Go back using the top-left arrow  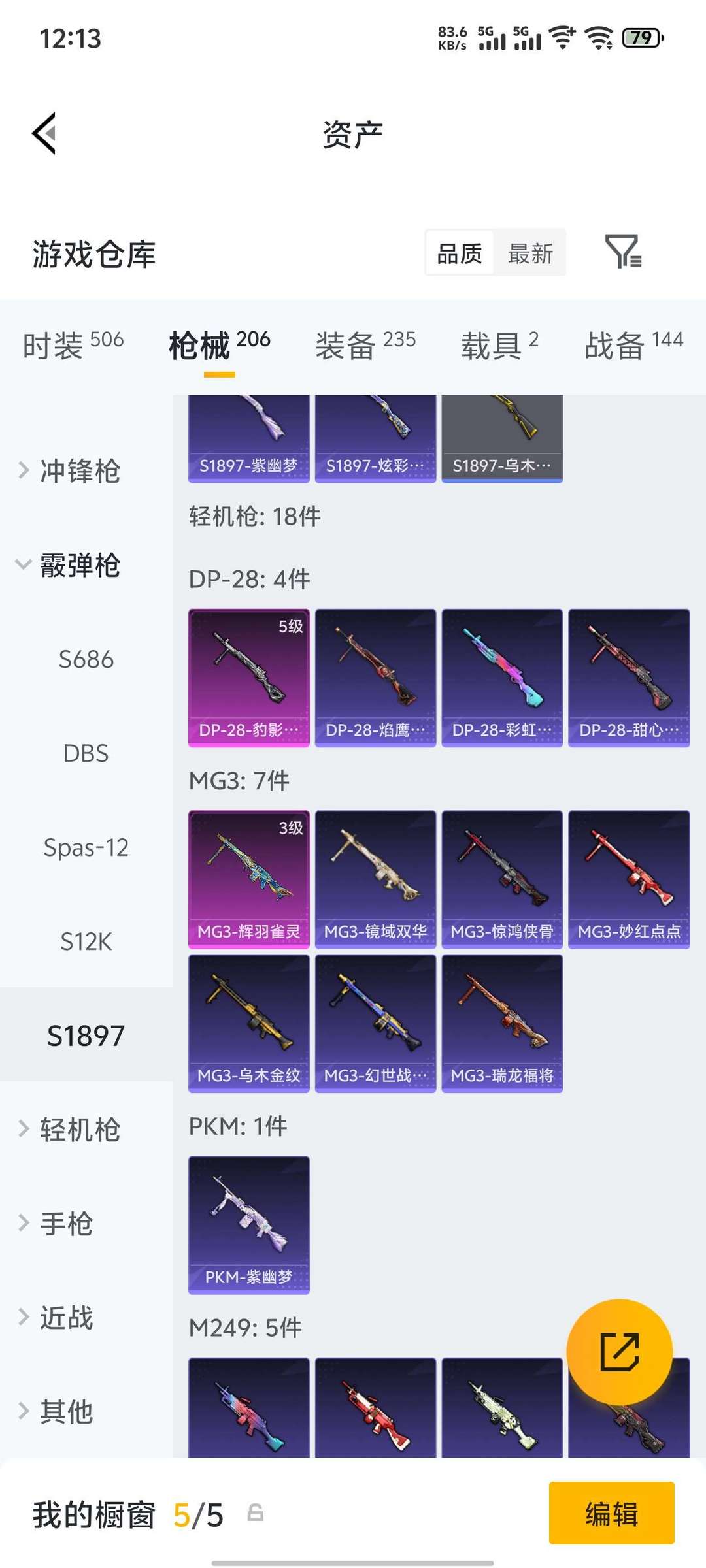(x=44, y=133)
